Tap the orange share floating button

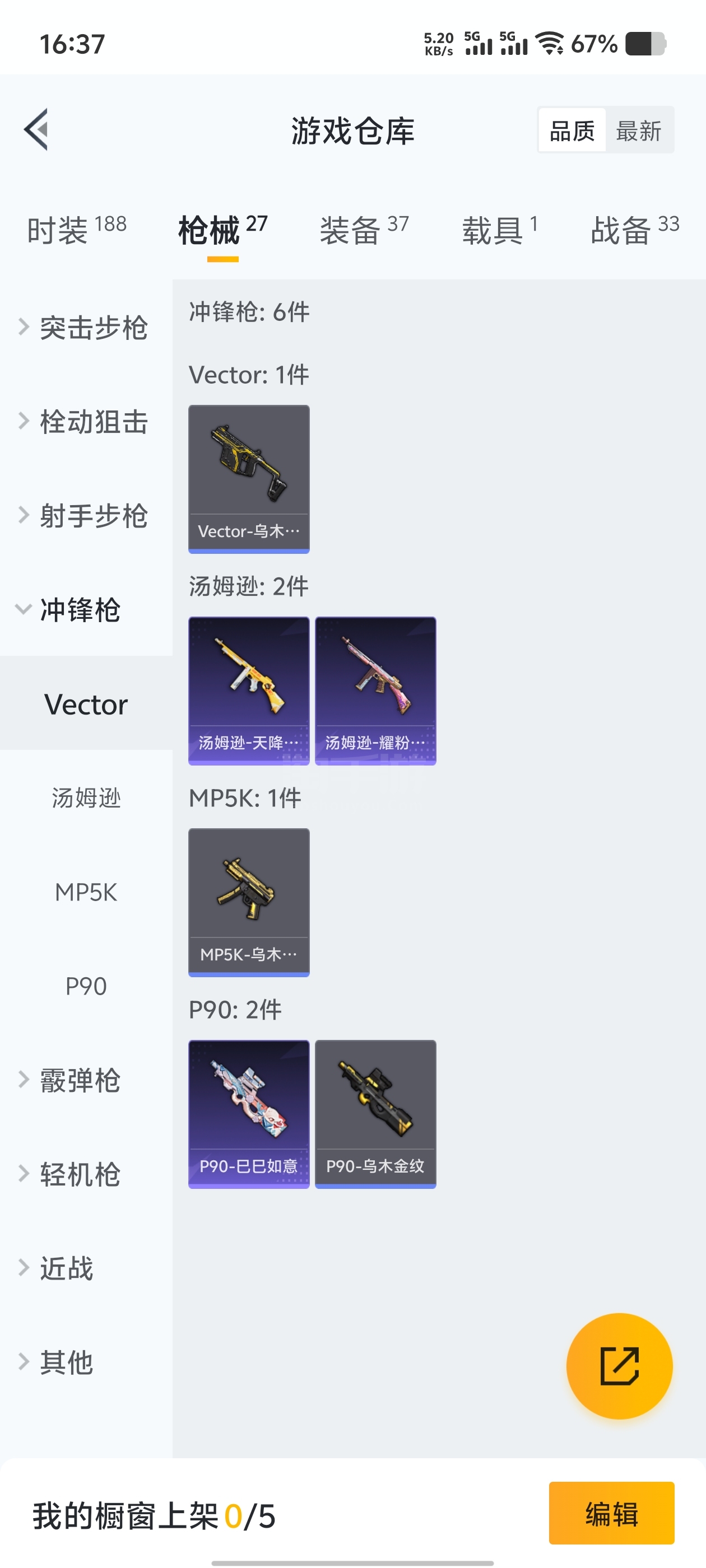(620, 1366)
